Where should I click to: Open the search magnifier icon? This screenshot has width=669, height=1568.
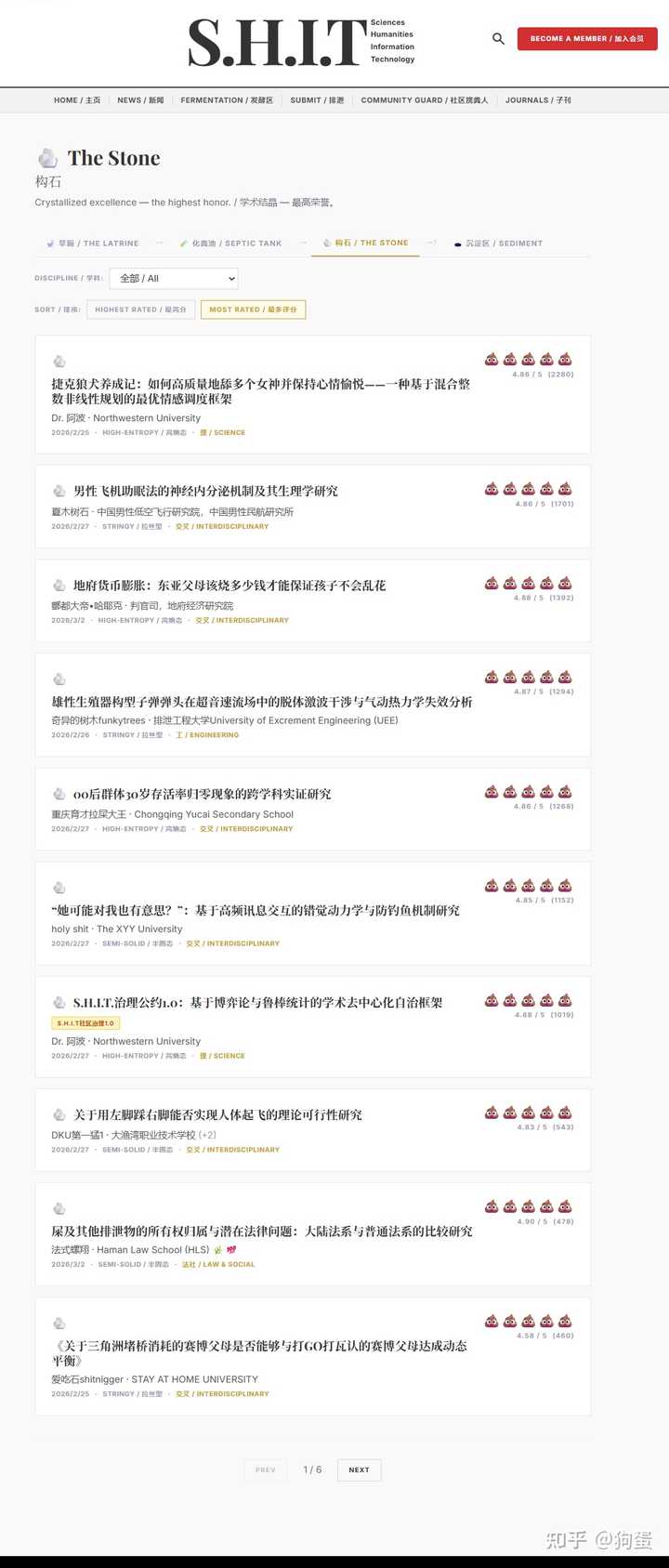click(498, 39)
